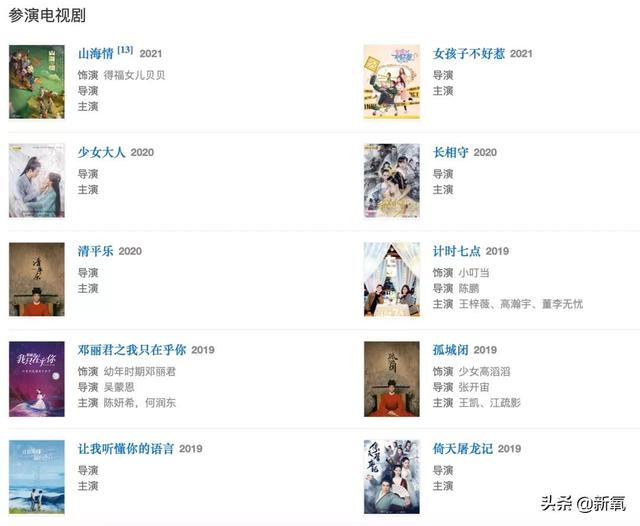640x526 pixels.
Task: Open the 女孩子不好惹 drama link
Action: (x=468, y=53)
